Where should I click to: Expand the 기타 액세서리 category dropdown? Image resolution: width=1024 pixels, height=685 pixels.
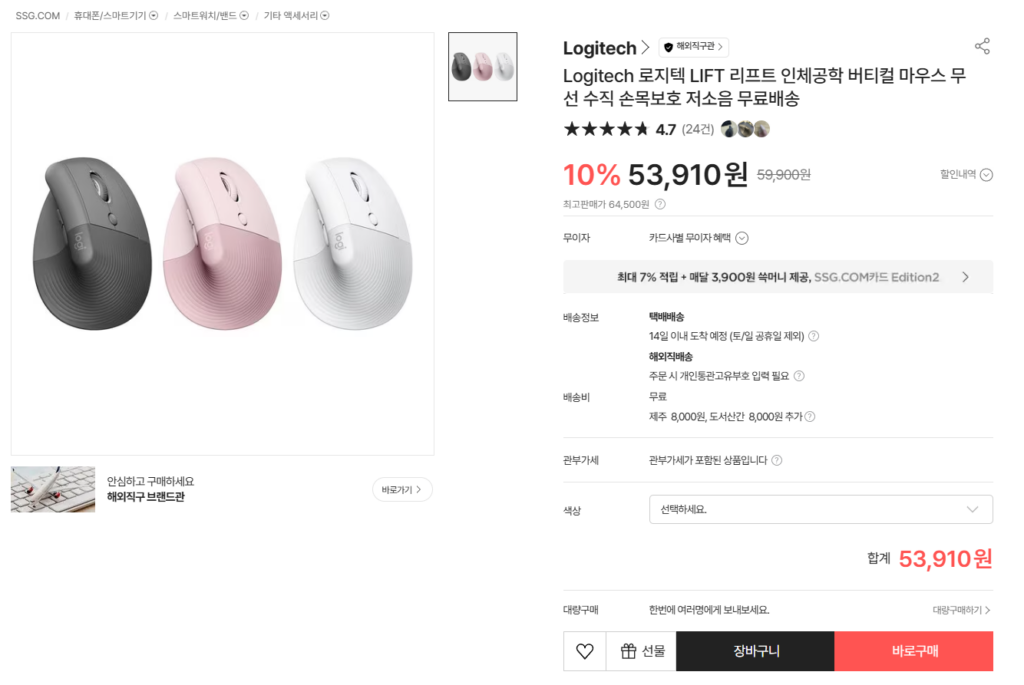pyautogui.click(x=325, y=15)
